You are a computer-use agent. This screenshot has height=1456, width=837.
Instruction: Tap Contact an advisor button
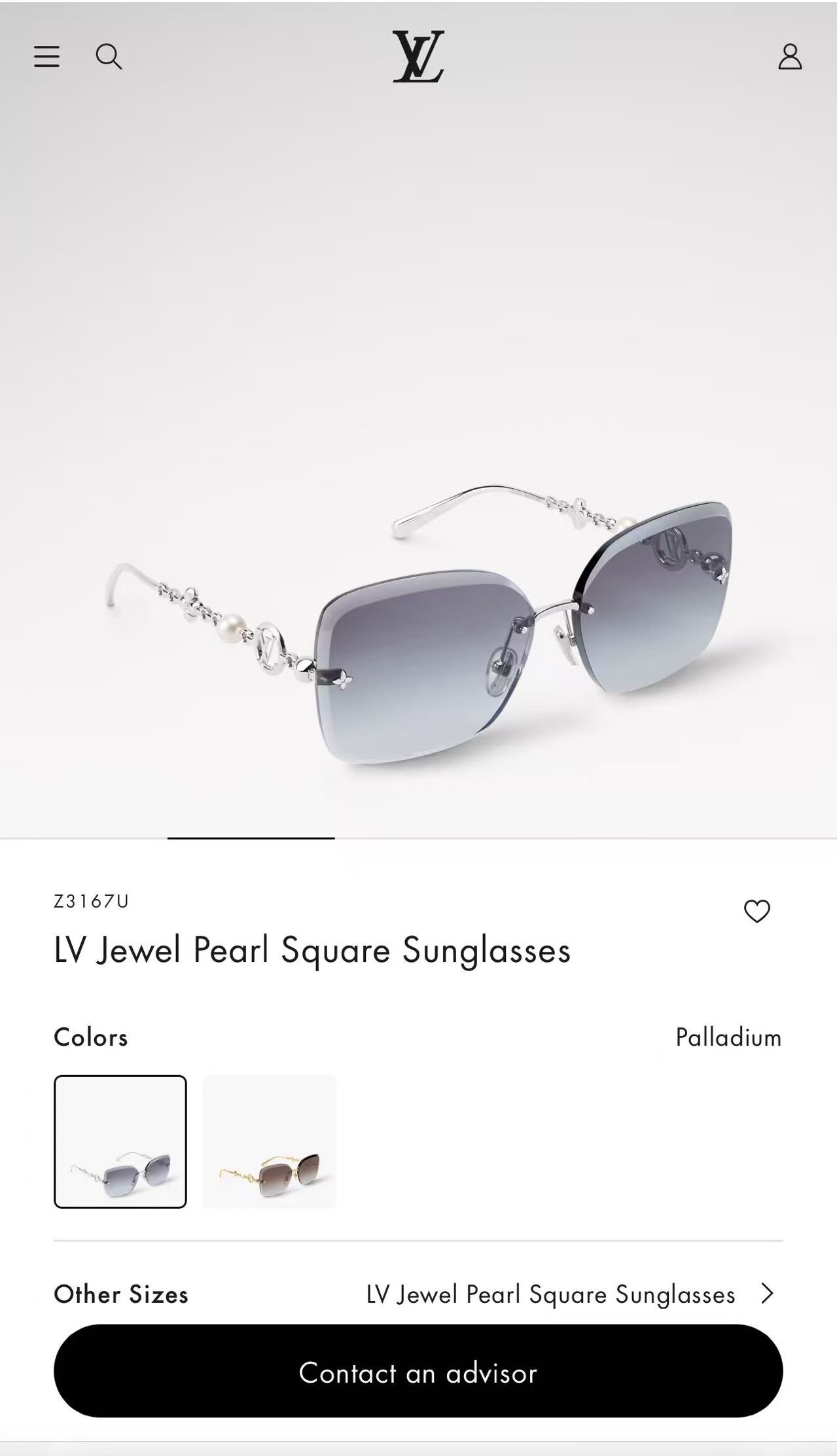pyautogui.click(x=418, y=1372)
